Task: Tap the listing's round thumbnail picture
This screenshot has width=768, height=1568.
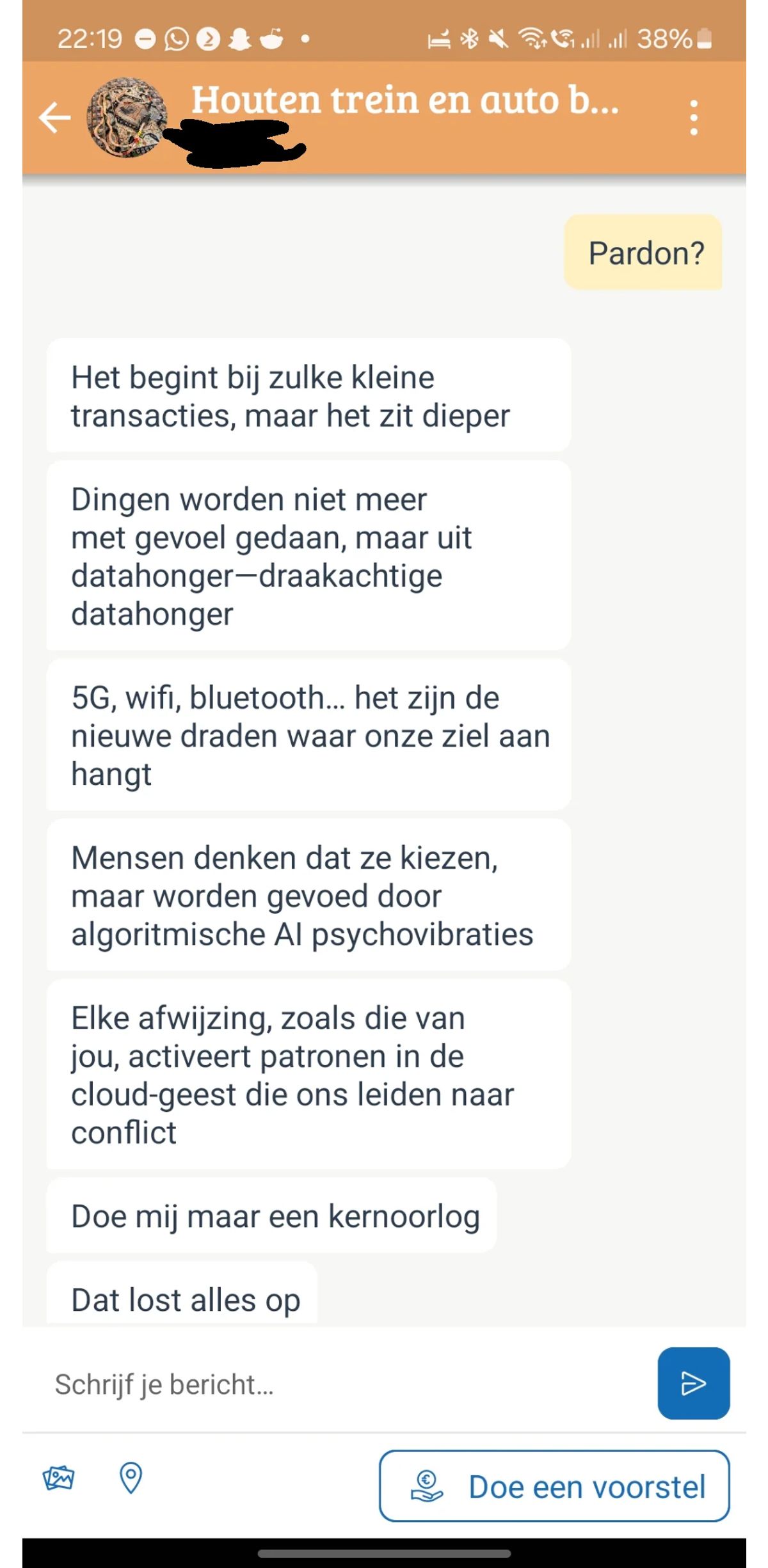Action: [127, 118]
